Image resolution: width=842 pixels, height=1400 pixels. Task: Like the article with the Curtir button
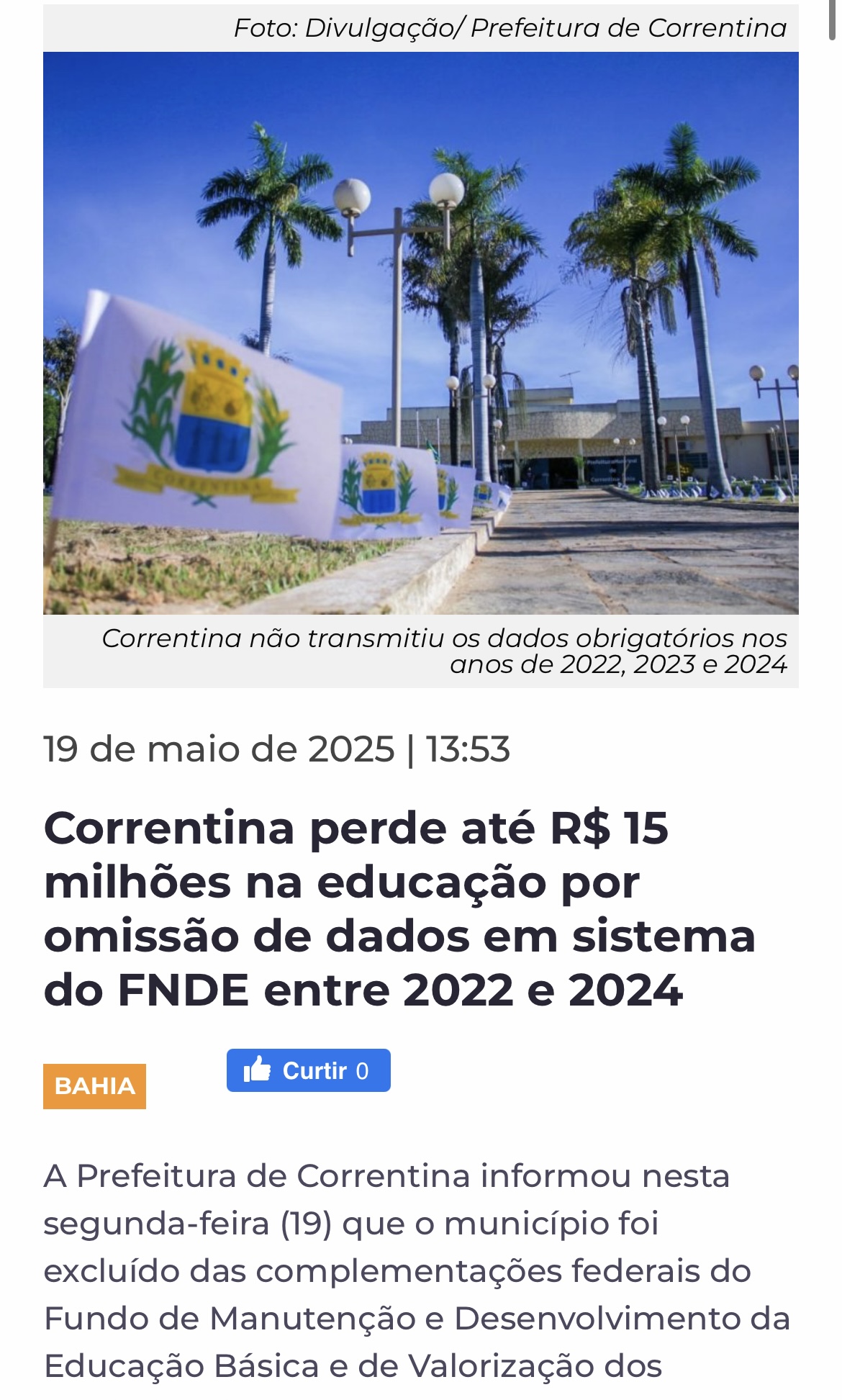[308, 1070]
